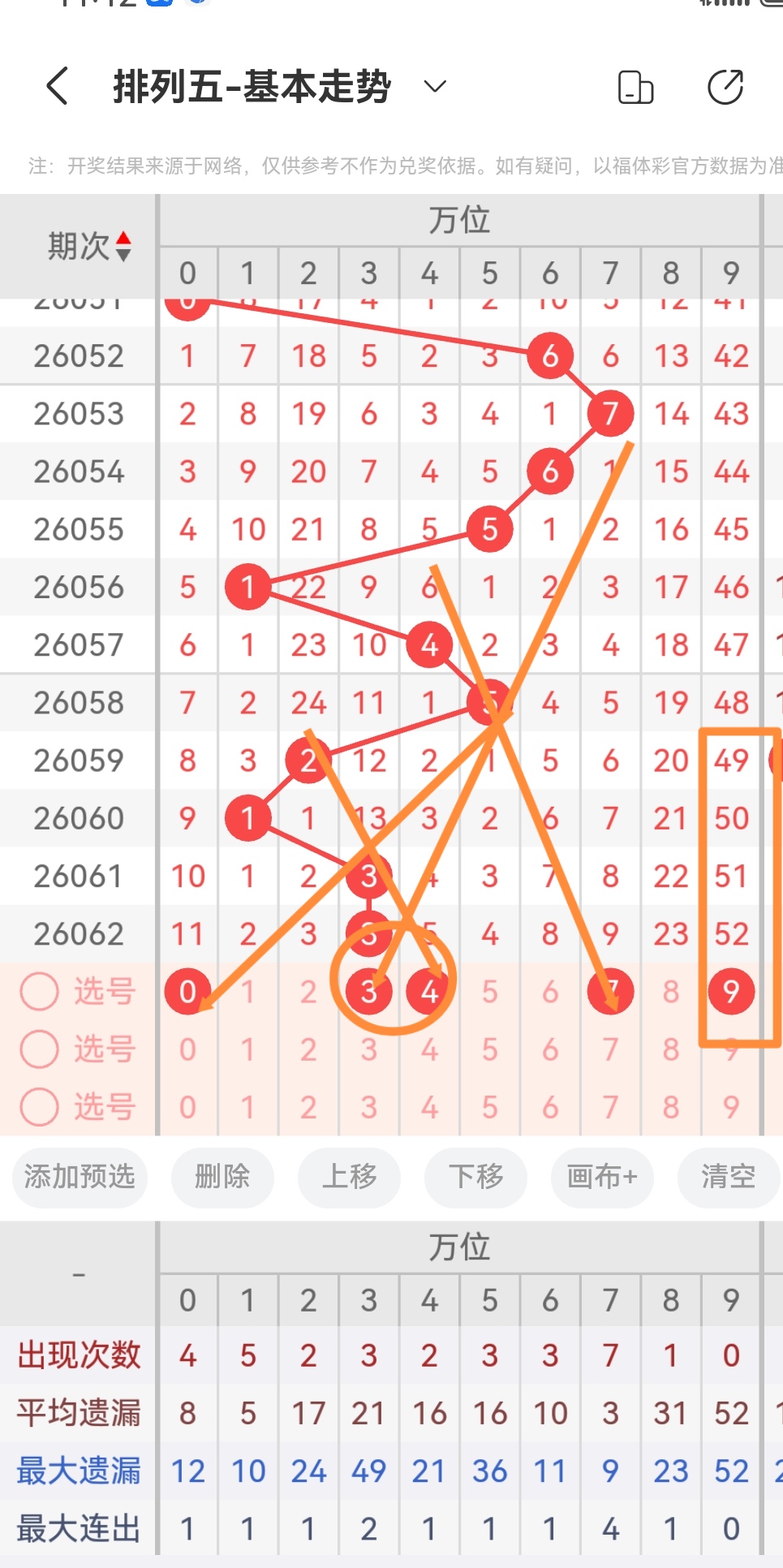Tap the 上移 button

coord(349,1178)
